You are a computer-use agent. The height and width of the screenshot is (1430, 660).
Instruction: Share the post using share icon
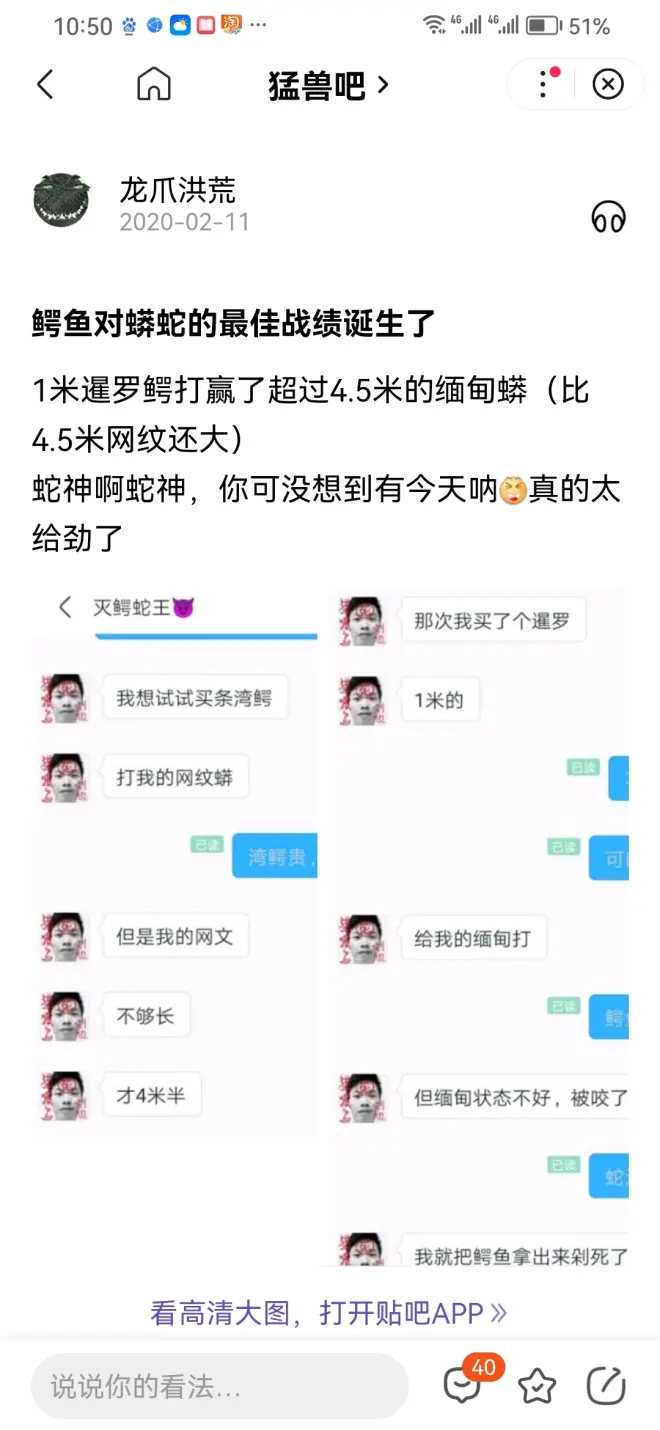tap(606, 1386)
